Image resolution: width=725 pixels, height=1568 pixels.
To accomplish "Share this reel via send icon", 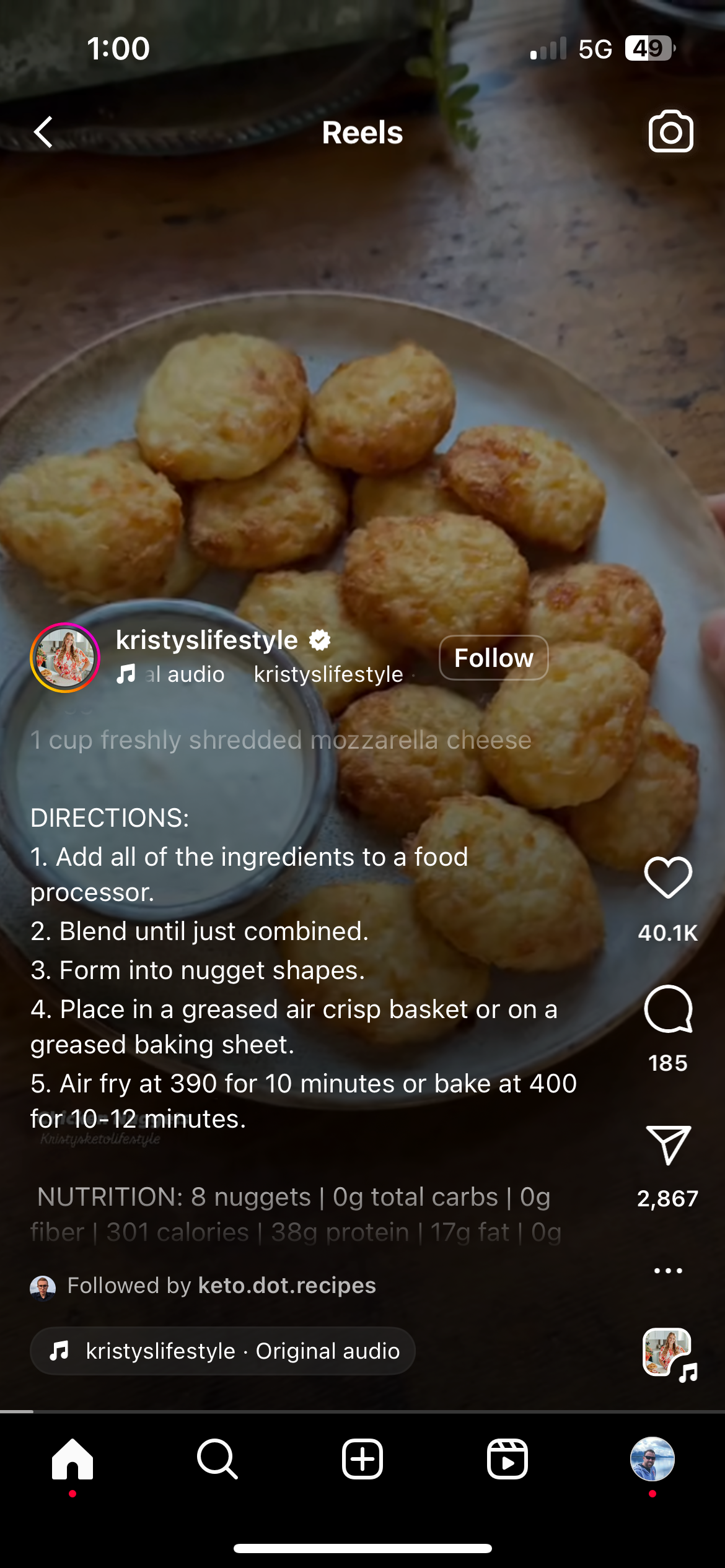I will 668,1144.
